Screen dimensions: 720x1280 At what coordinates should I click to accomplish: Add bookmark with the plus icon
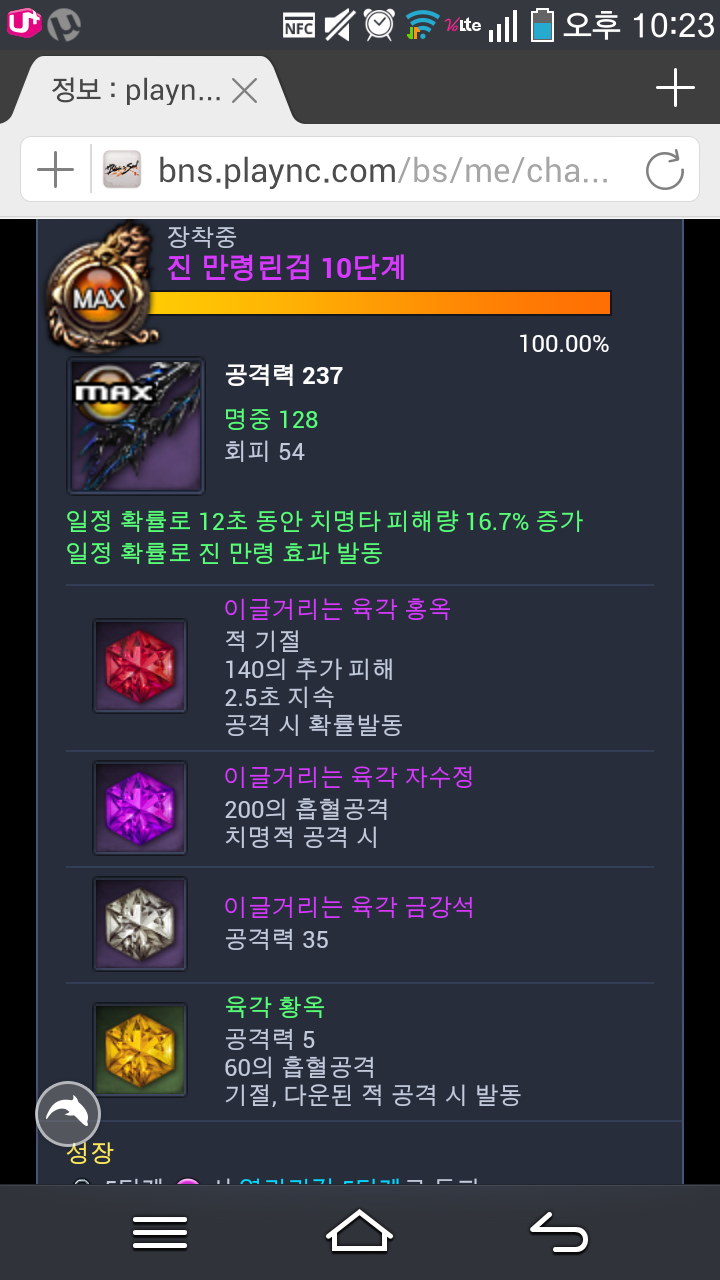tap(55, 171)
